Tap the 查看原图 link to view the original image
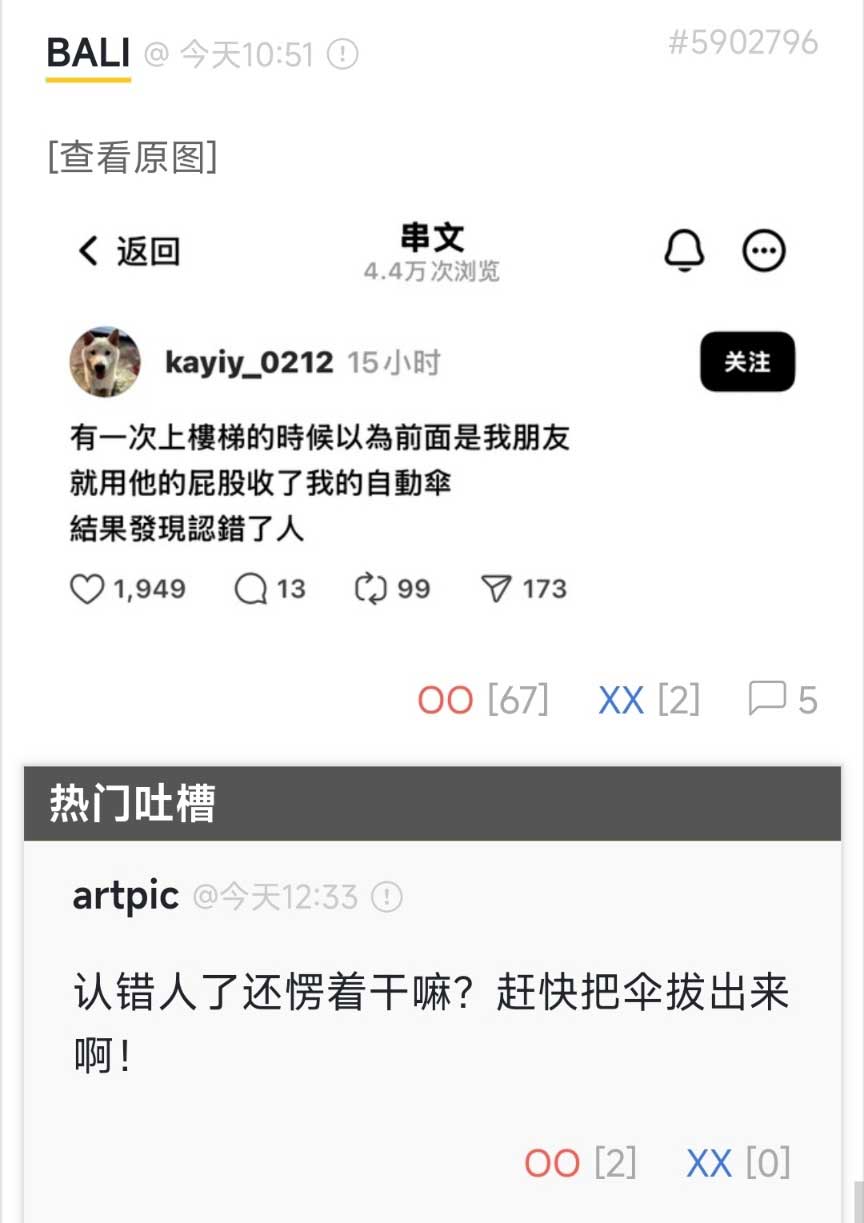 (132, 157)
